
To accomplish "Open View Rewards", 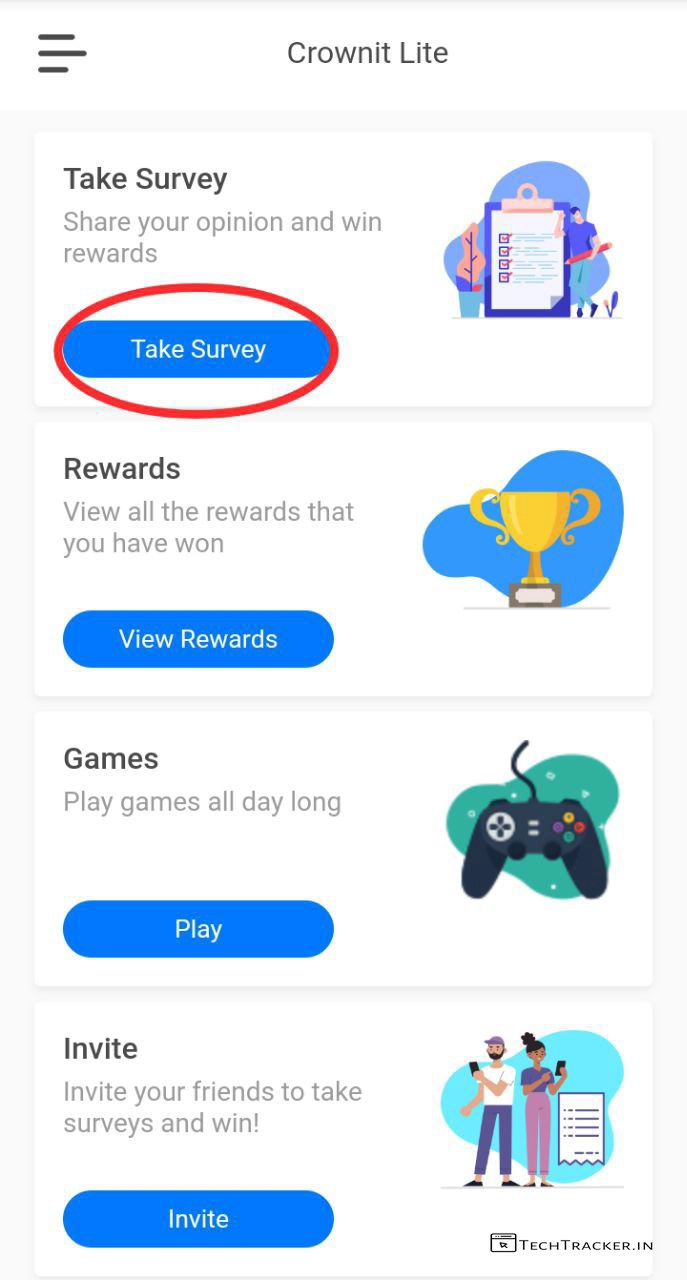I will tap(198, 639).
